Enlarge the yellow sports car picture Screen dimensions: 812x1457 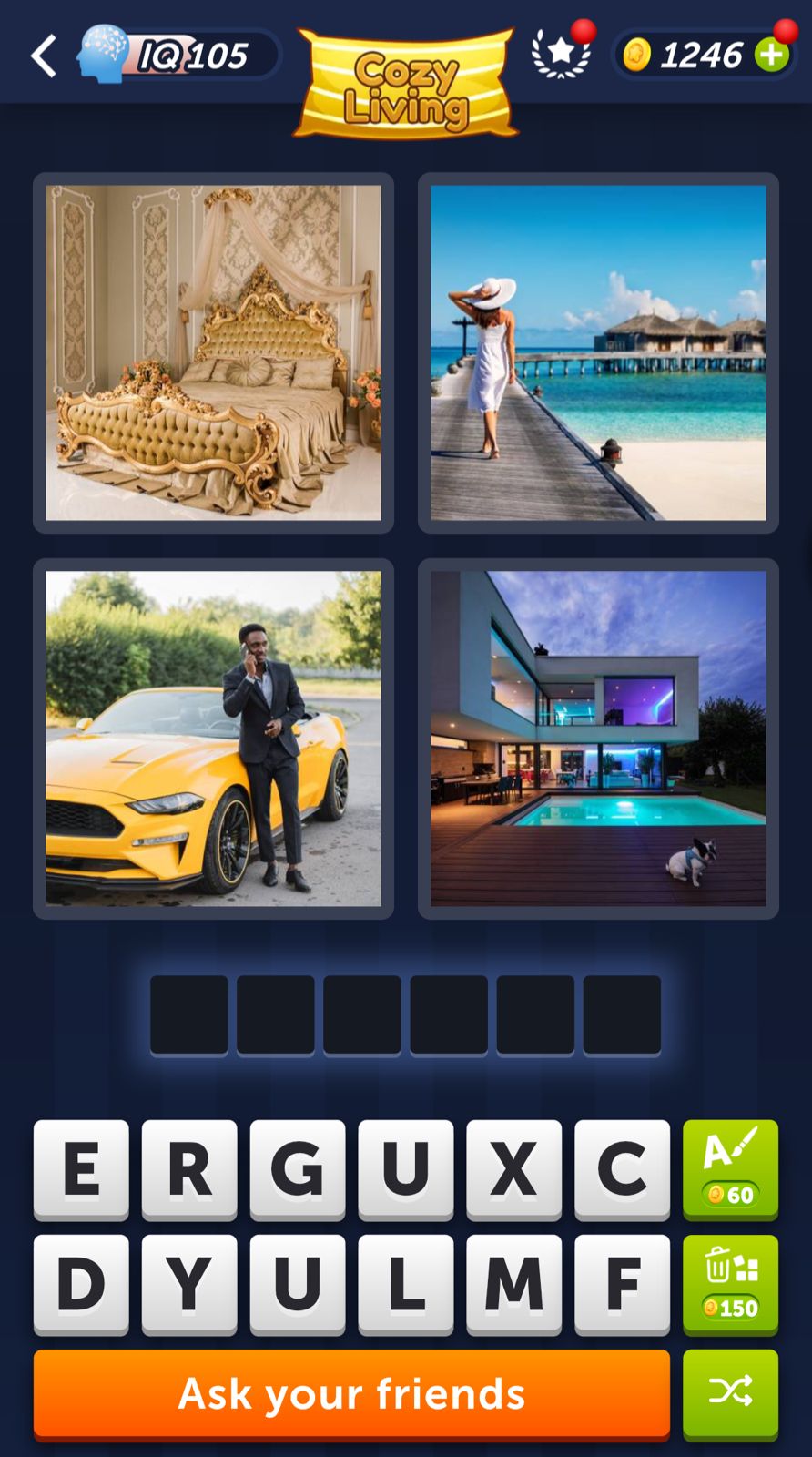click(213, 739)
